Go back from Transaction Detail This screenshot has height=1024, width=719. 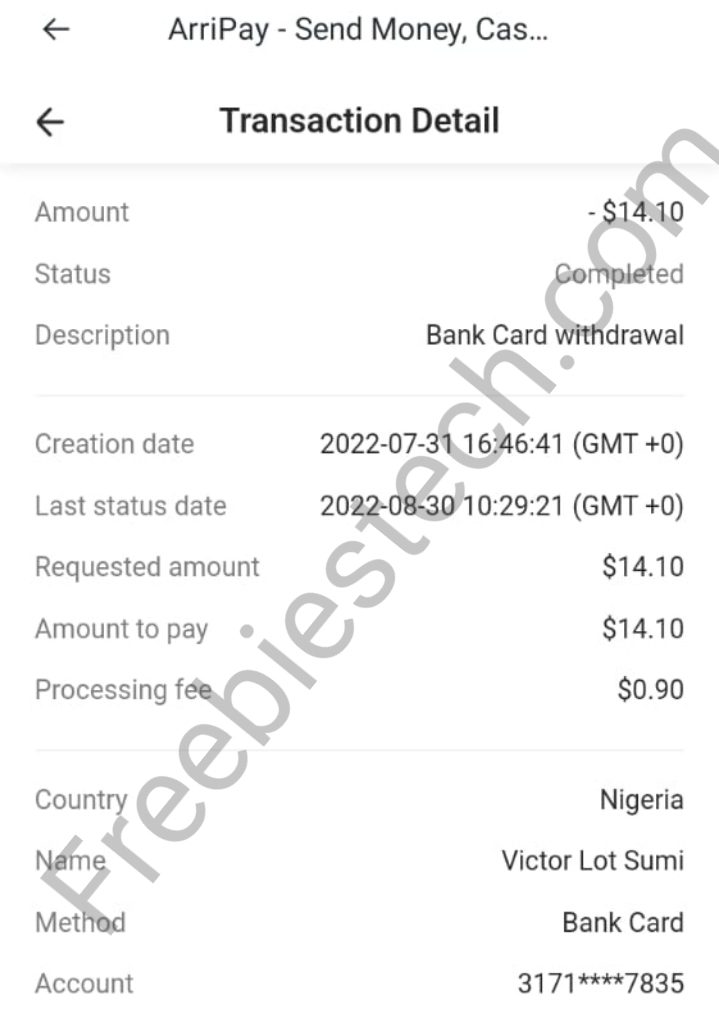coord(50,122)
